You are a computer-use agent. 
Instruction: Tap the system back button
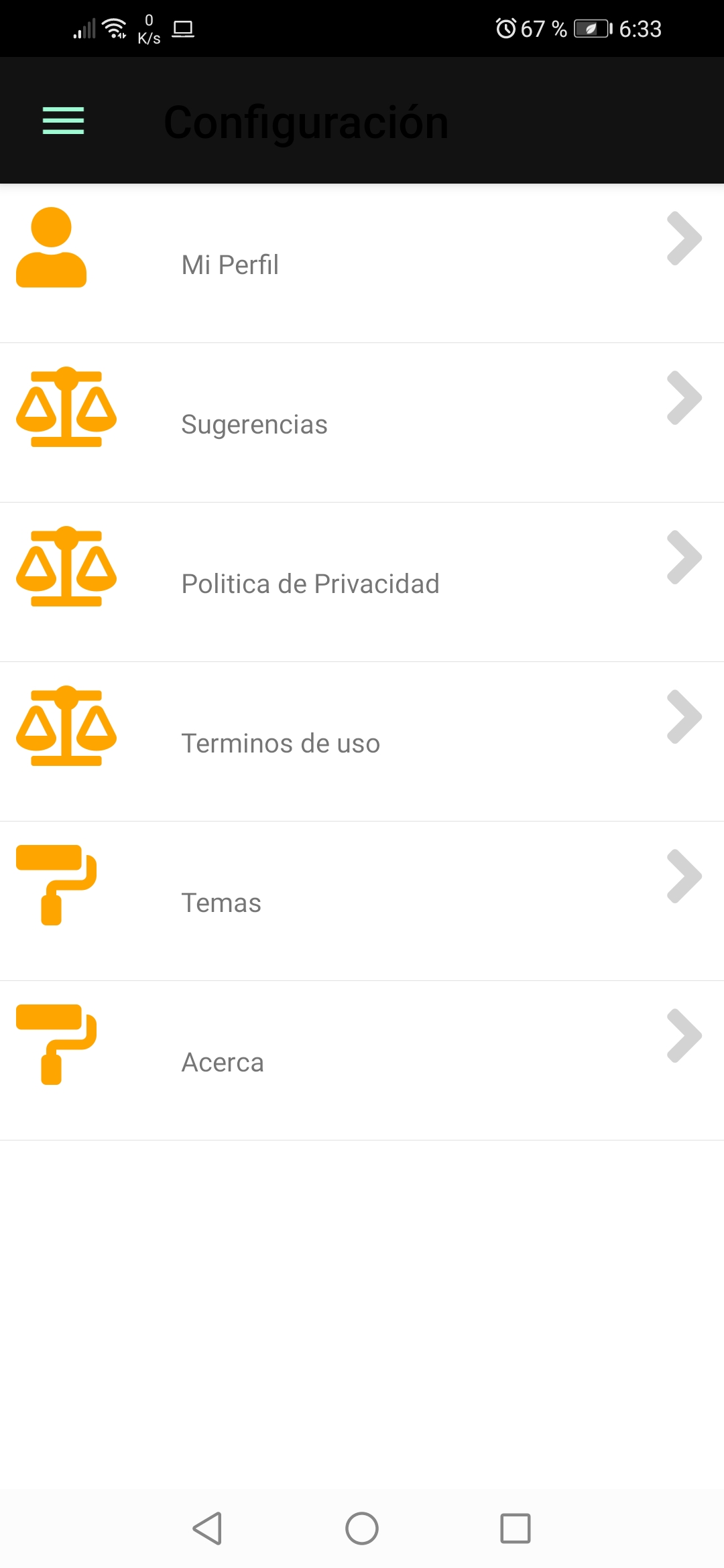[x=208, y=1528]
